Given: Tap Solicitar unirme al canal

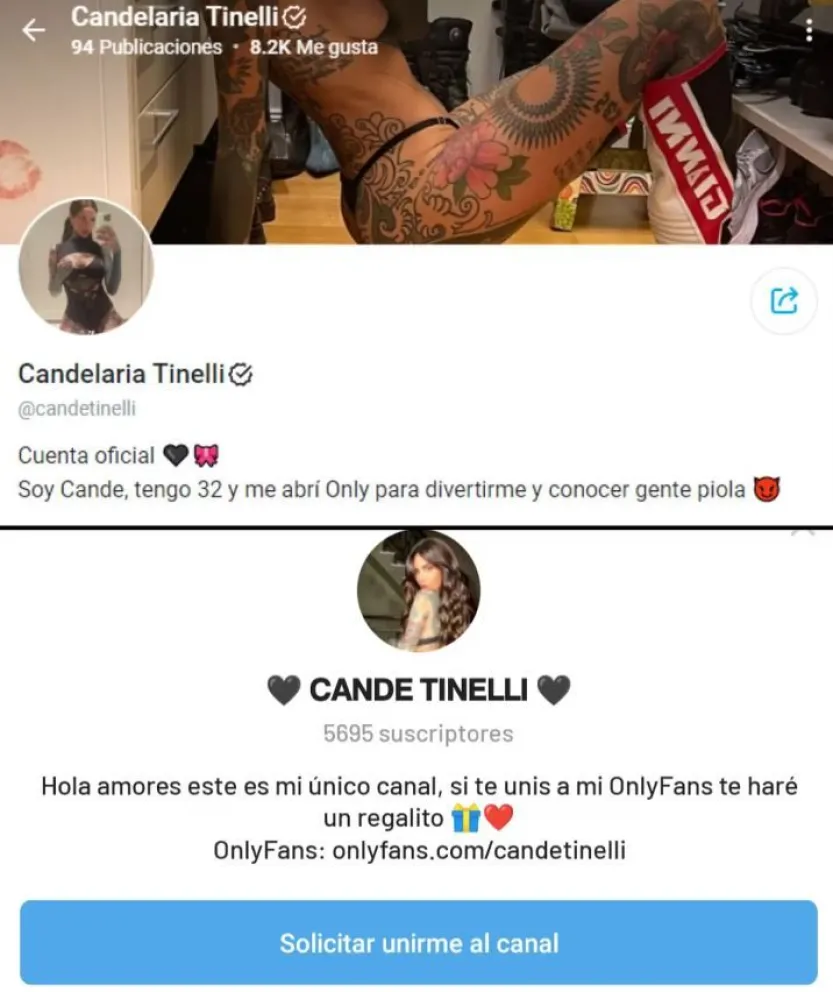Looking at the screenshot, I should pyautogui.click(x=418, y=942).
